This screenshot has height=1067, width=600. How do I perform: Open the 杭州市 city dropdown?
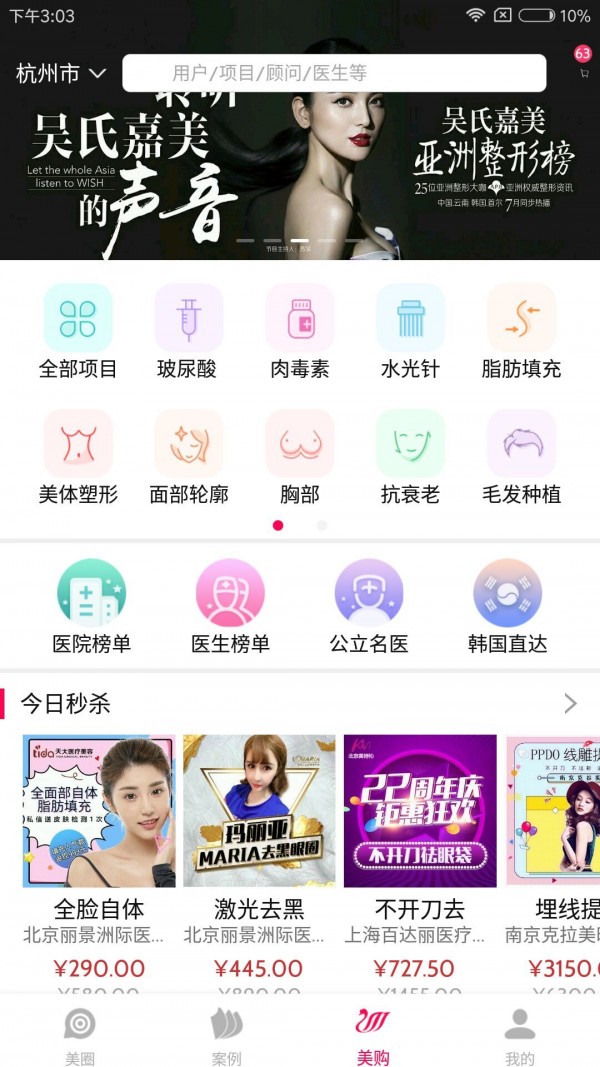tap(61, 73)
